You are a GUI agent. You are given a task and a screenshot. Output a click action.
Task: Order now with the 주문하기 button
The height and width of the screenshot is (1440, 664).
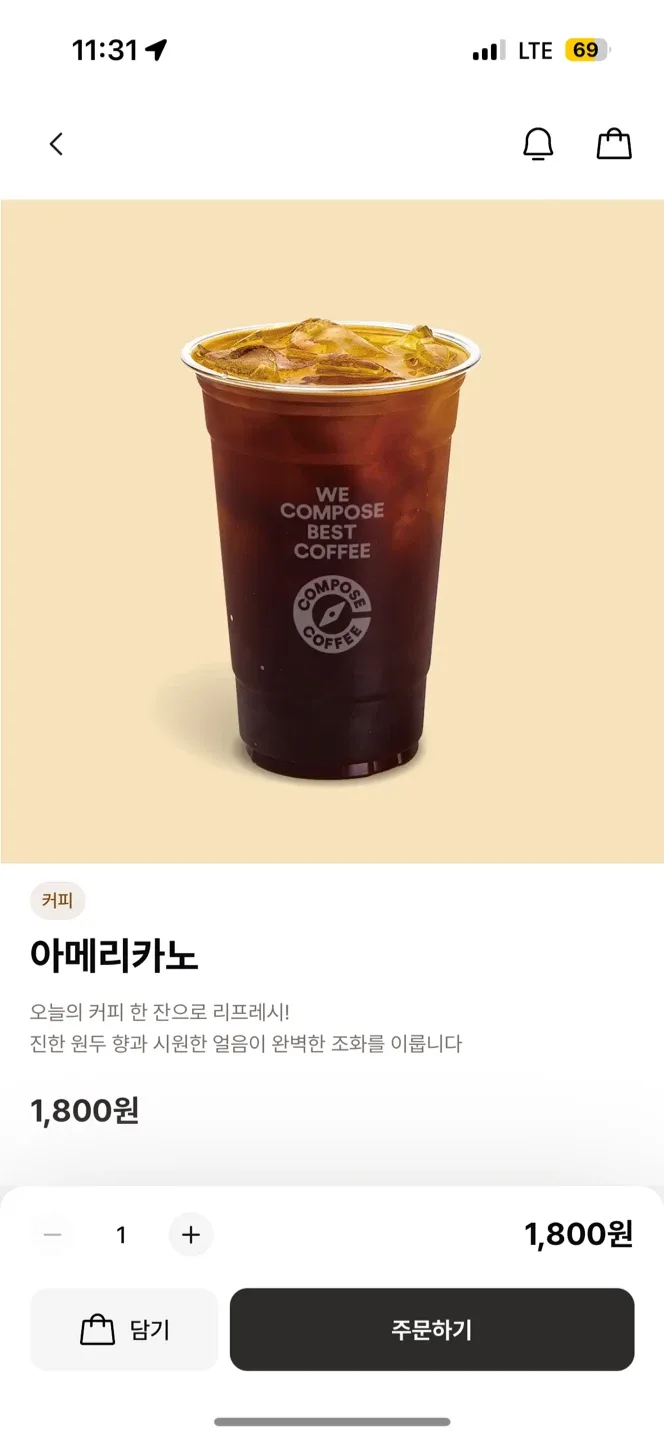[432, 1329]
